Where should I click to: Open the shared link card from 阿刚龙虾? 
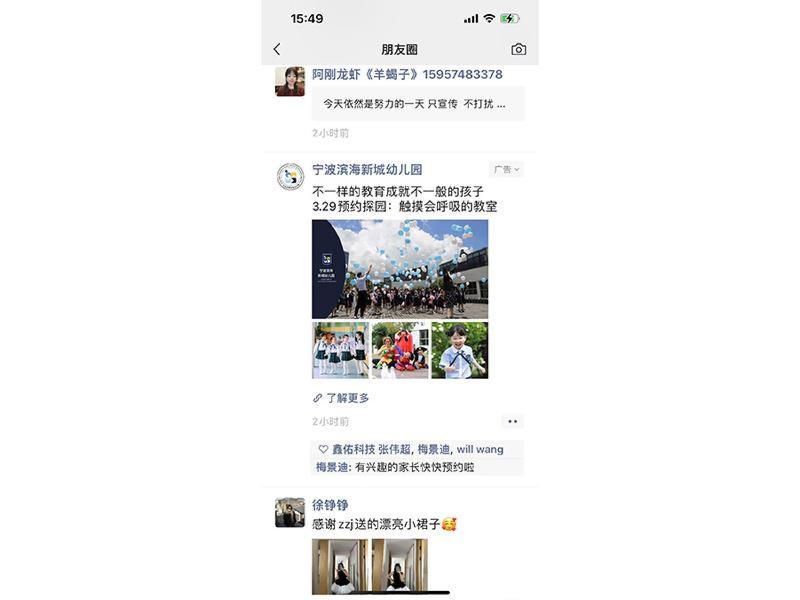418,104
